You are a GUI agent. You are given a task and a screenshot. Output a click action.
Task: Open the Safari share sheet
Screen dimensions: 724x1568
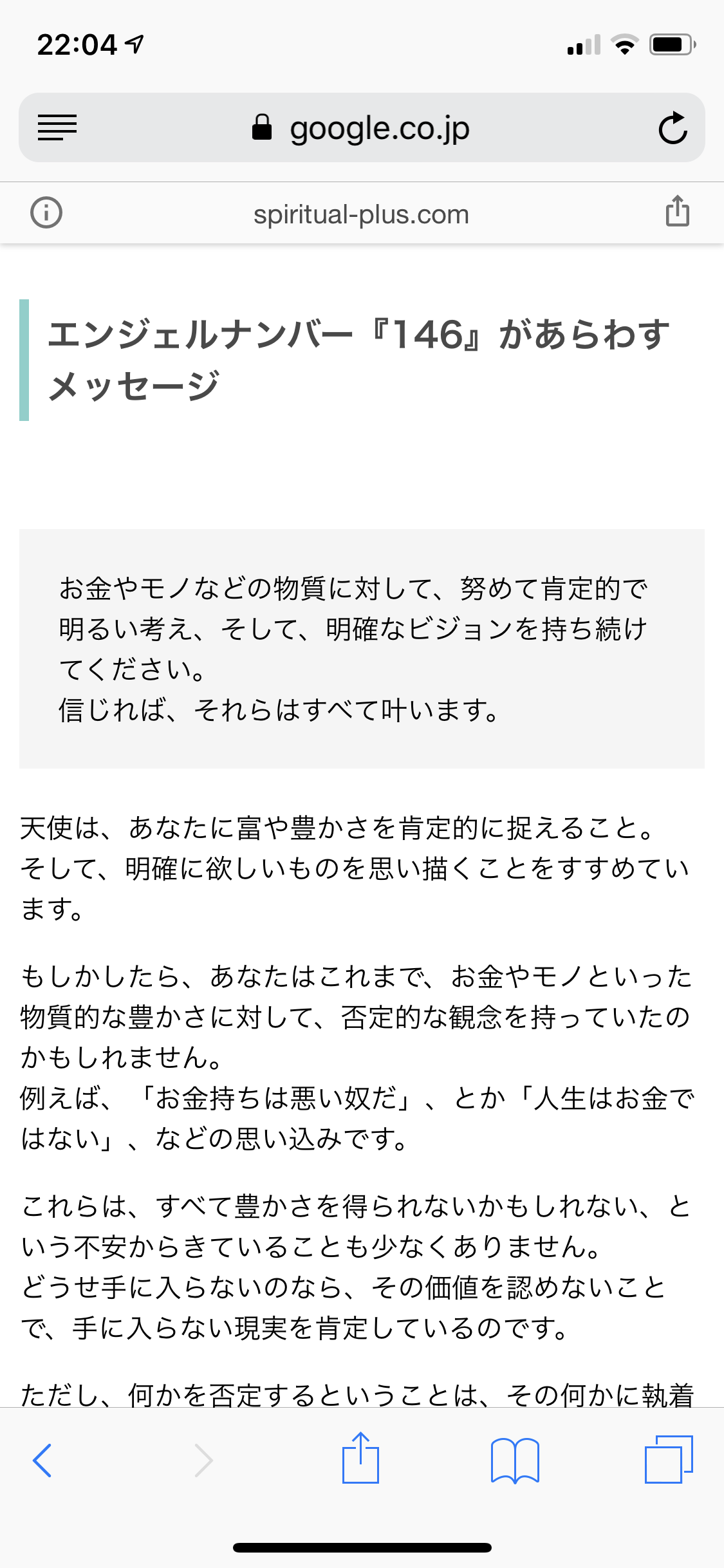point(360,1457)
